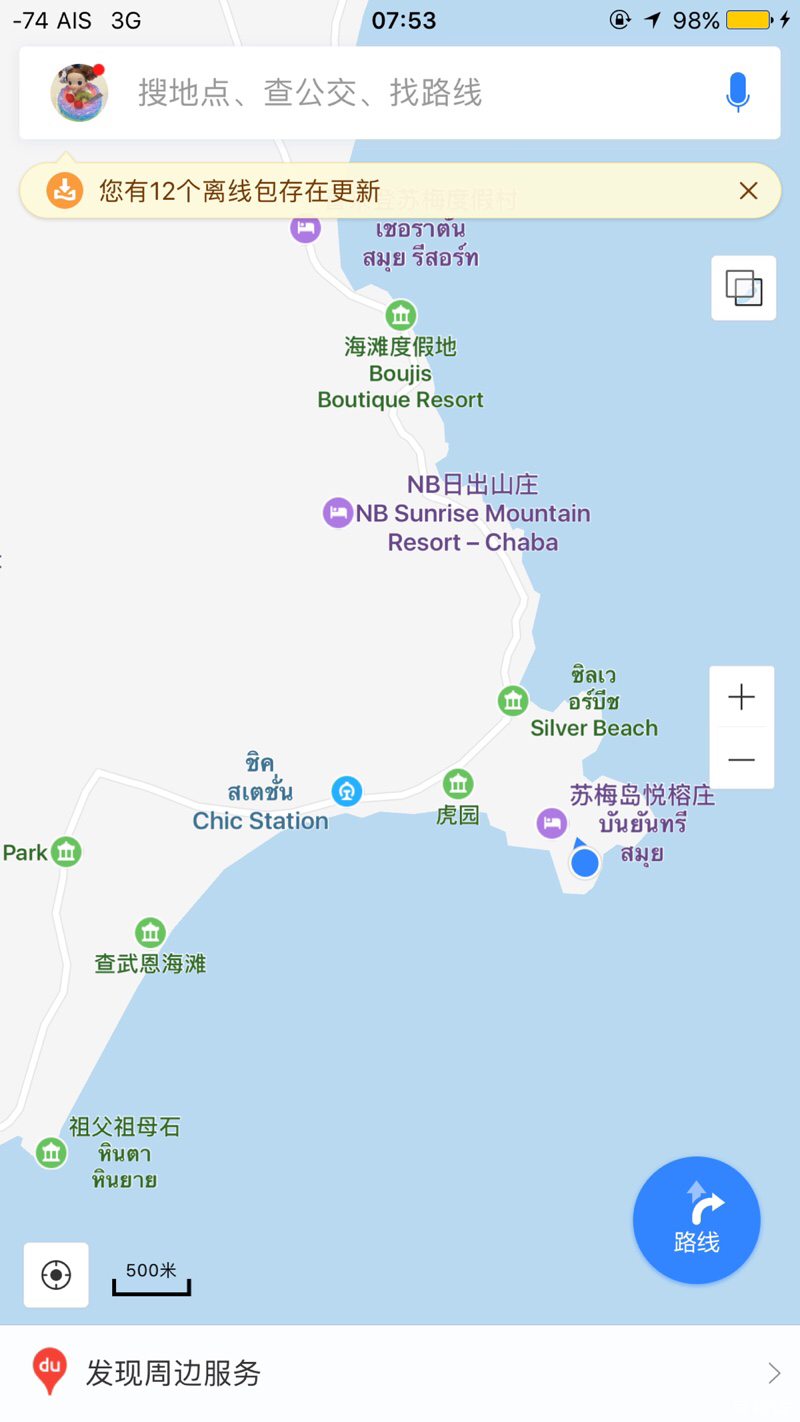Zoom in on the map
Screen dimensions: 800x1422
coord(742,697)
